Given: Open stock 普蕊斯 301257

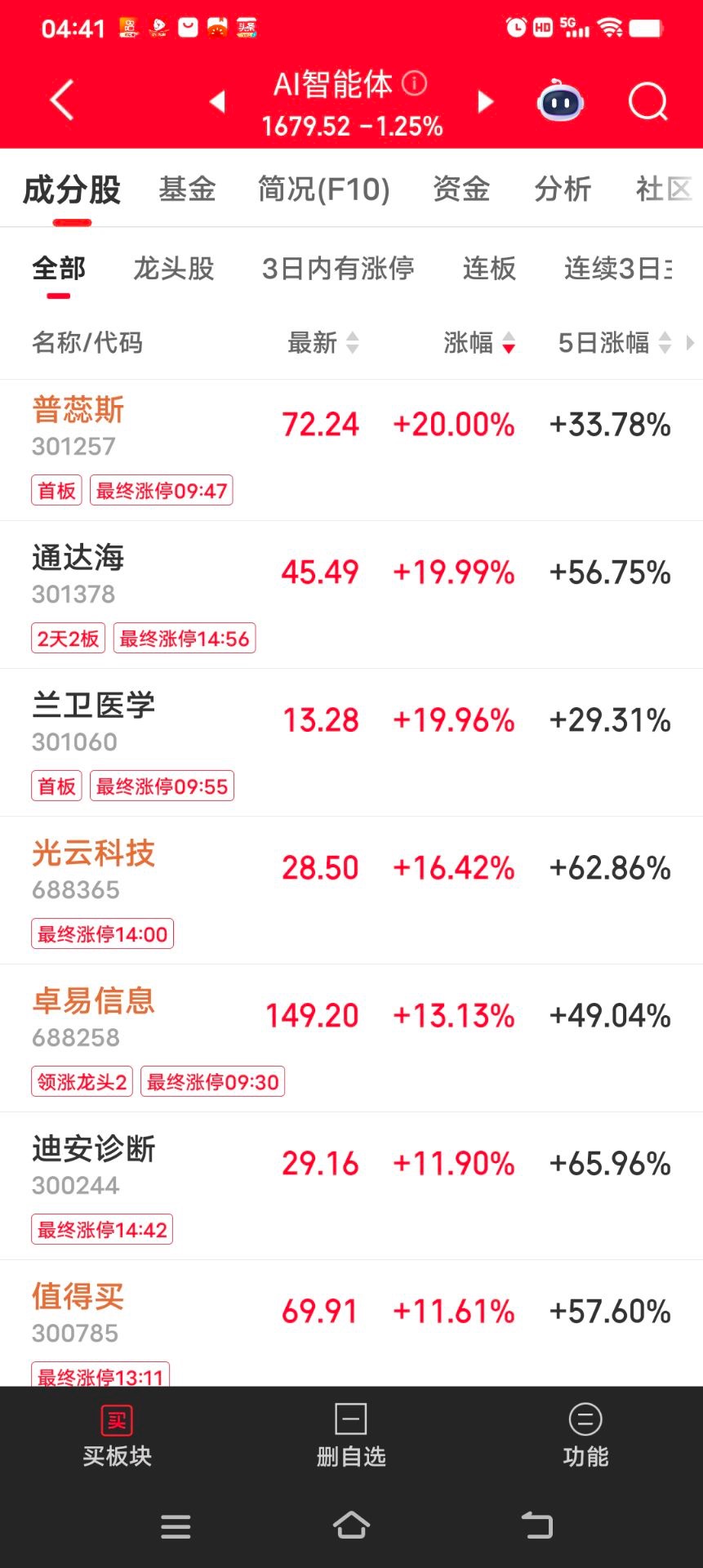Looking at the screenshot, I should (78, 425).
